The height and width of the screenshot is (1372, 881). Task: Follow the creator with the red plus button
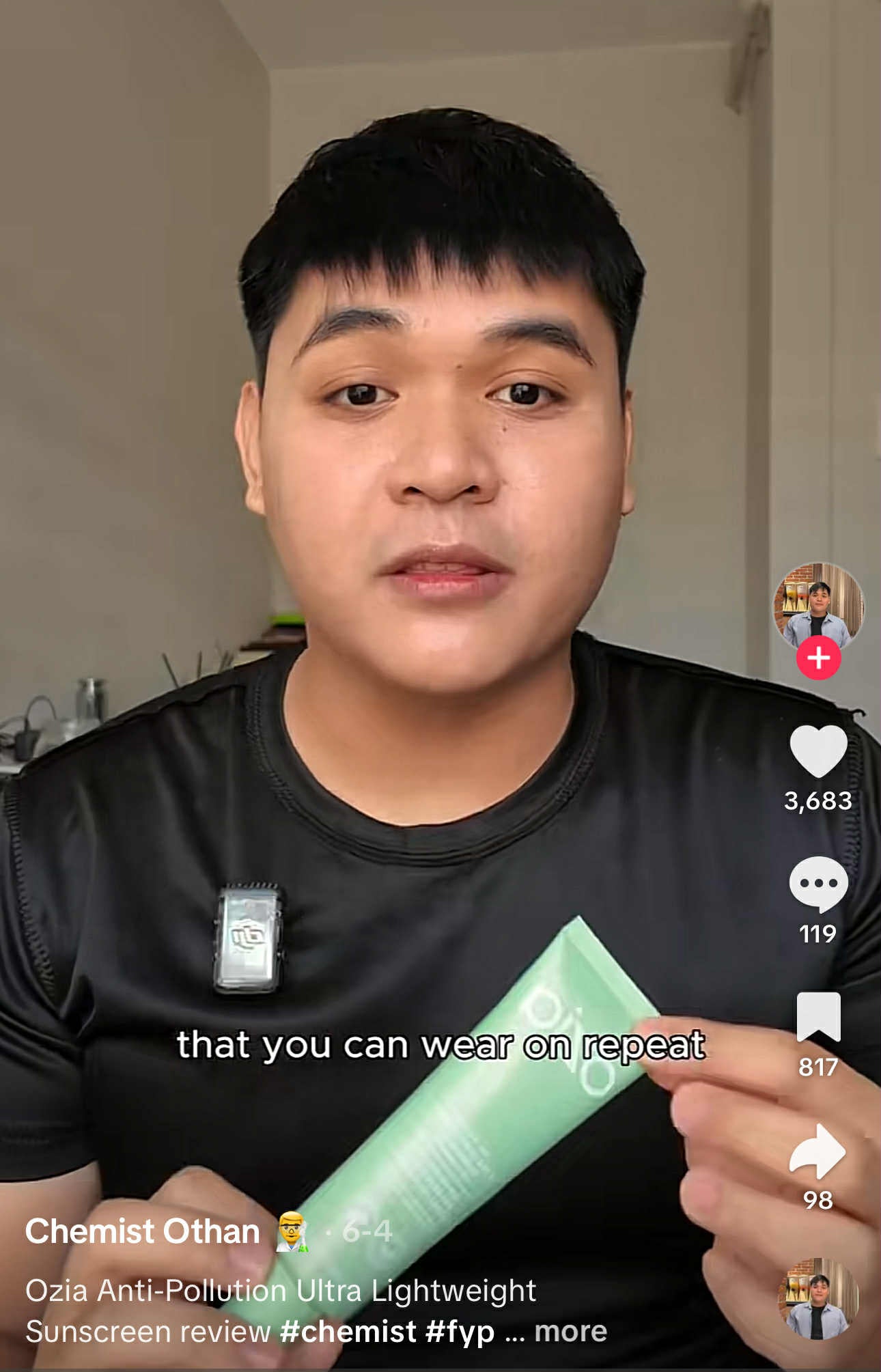[x=818, y=658]
